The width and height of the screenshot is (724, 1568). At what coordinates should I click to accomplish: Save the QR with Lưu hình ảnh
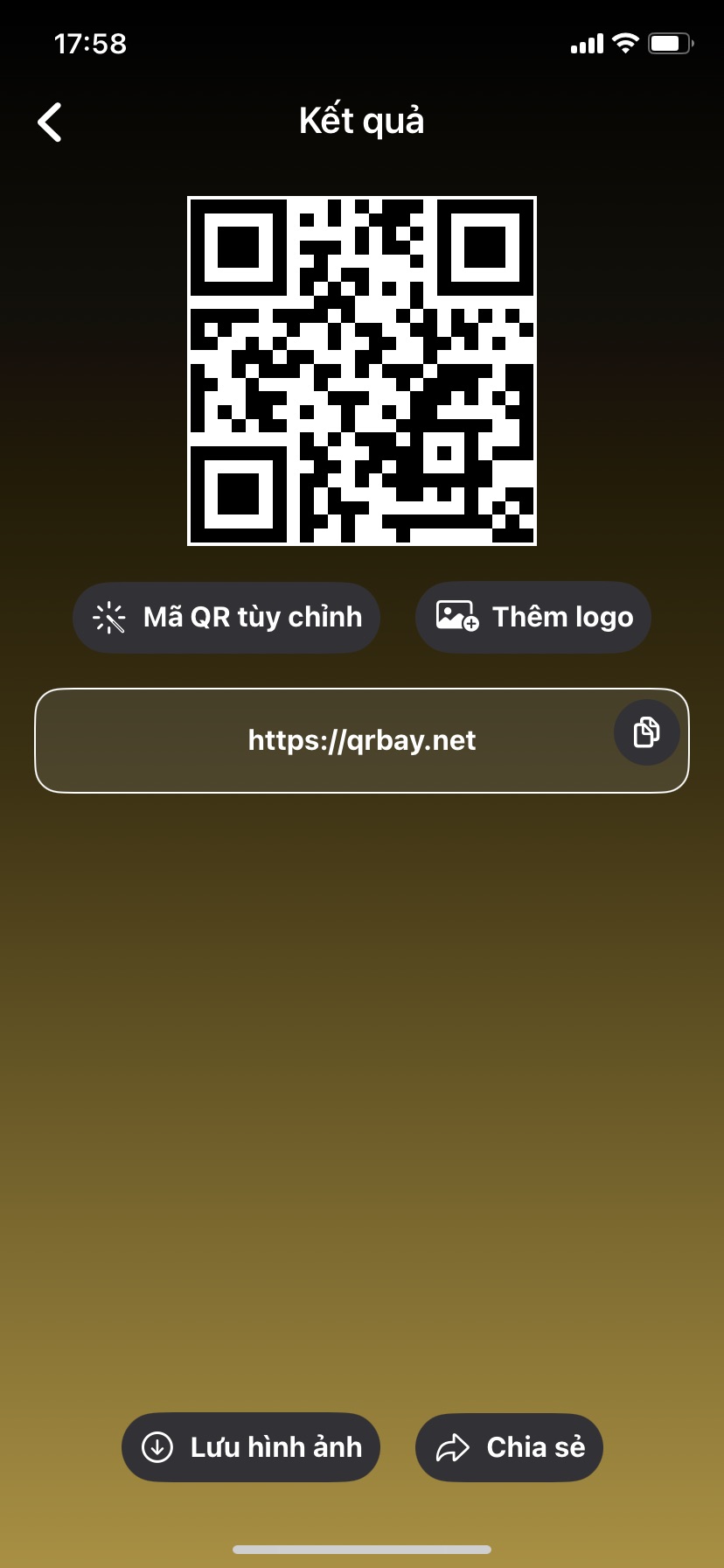(251, 1447)
